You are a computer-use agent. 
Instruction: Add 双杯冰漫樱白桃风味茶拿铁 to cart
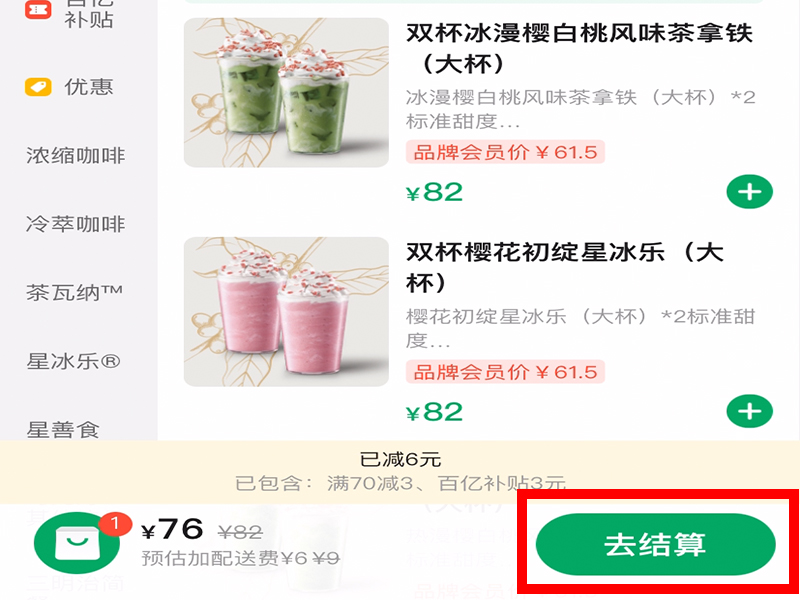(x=749, y=191)
